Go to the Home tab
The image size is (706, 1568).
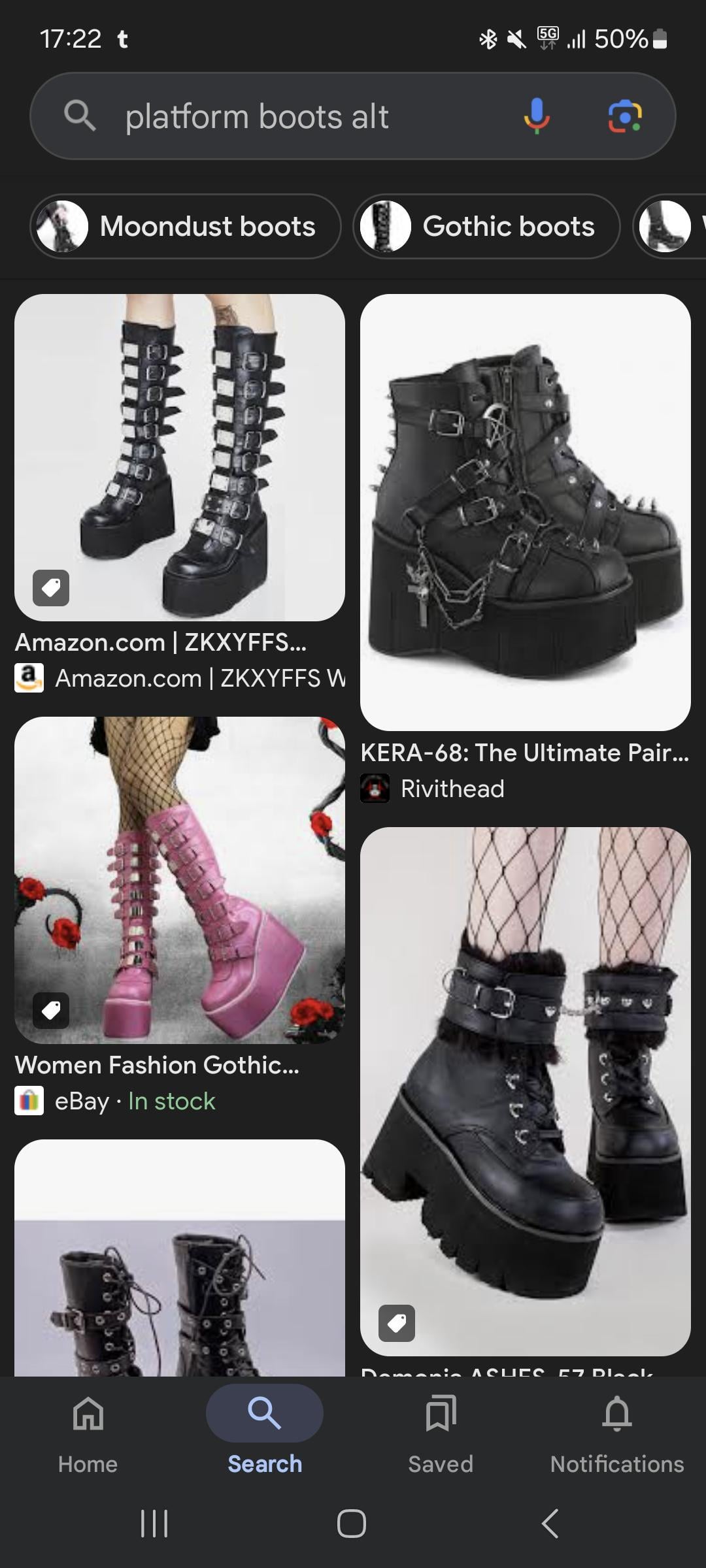[88, 1431]
